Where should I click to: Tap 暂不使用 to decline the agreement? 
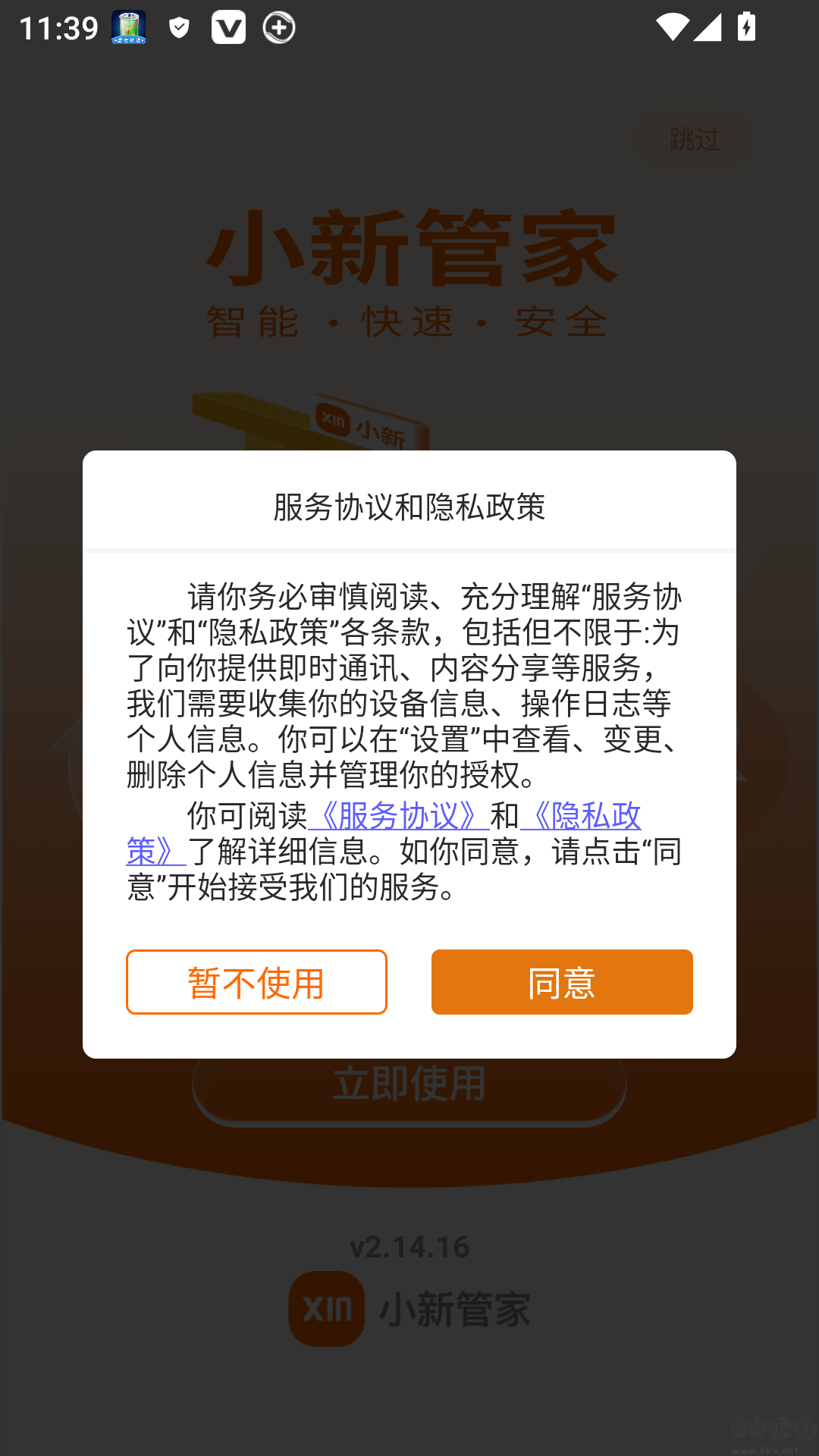point(256,982)
